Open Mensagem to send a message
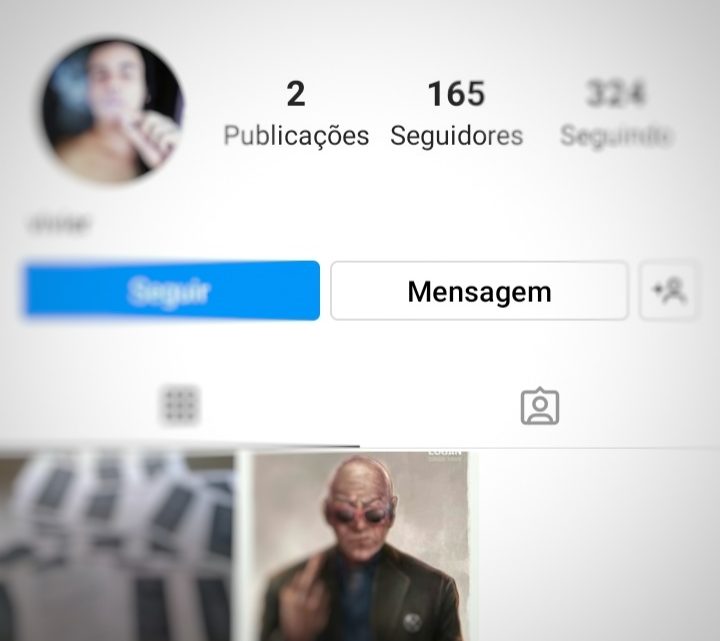The width and height of the screenshot is (720, 641). pyautogui.click(x=479, y=291)
